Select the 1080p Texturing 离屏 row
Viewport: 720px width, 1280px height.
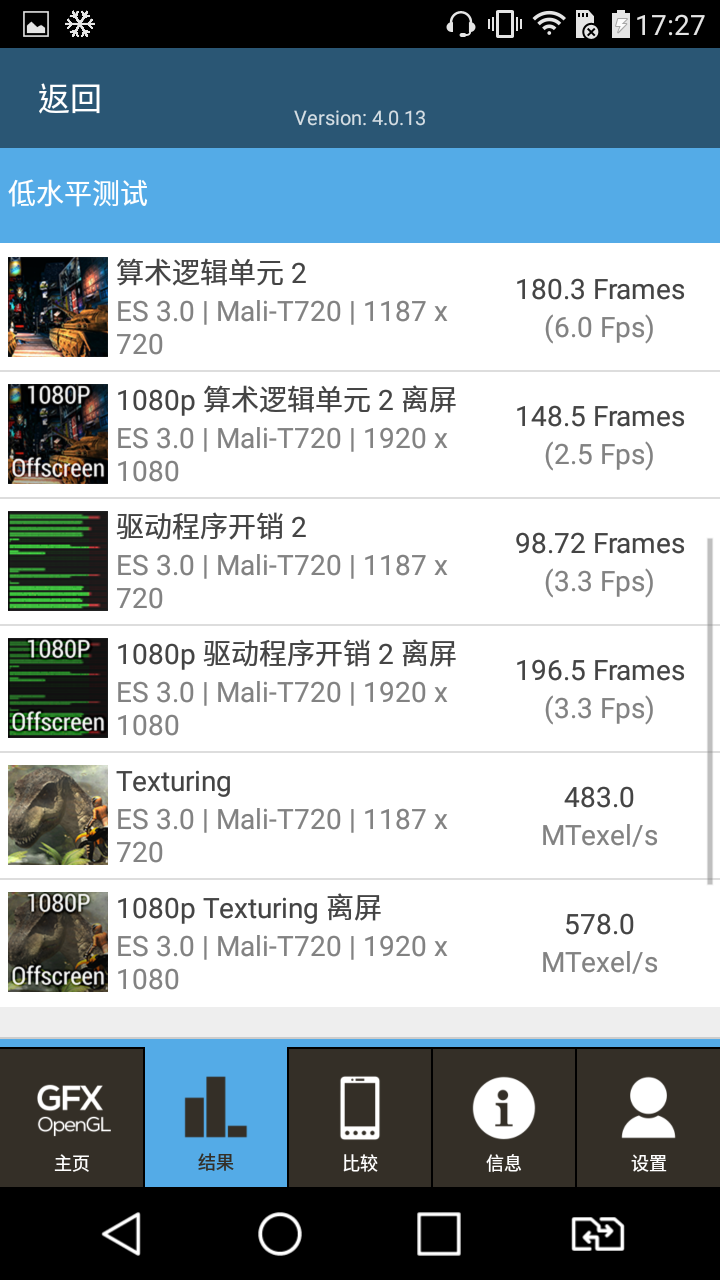coord(360,943)
